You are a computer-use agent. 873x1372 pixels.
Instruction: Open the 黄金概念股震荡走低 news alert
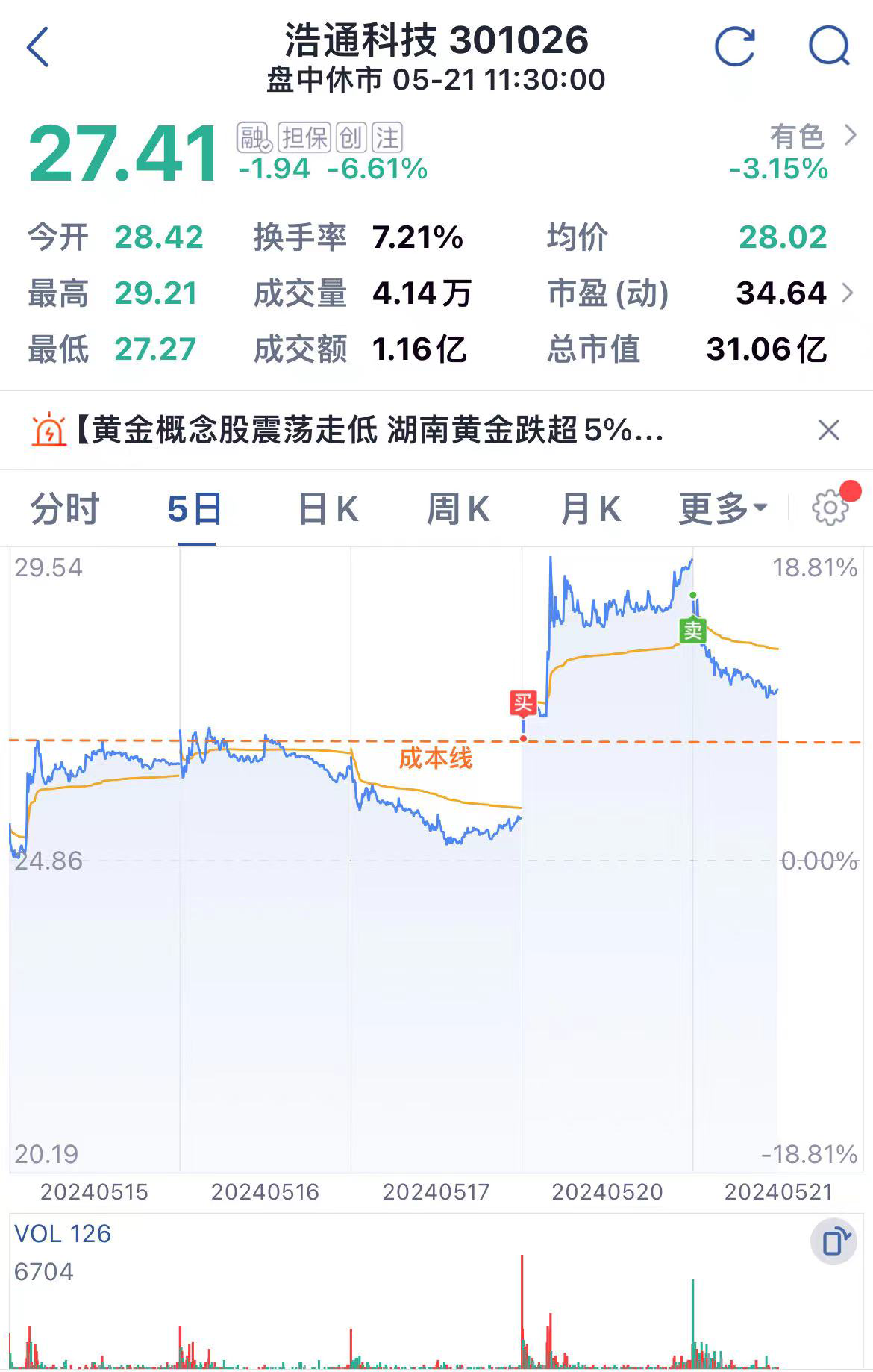tap(370, 430)
